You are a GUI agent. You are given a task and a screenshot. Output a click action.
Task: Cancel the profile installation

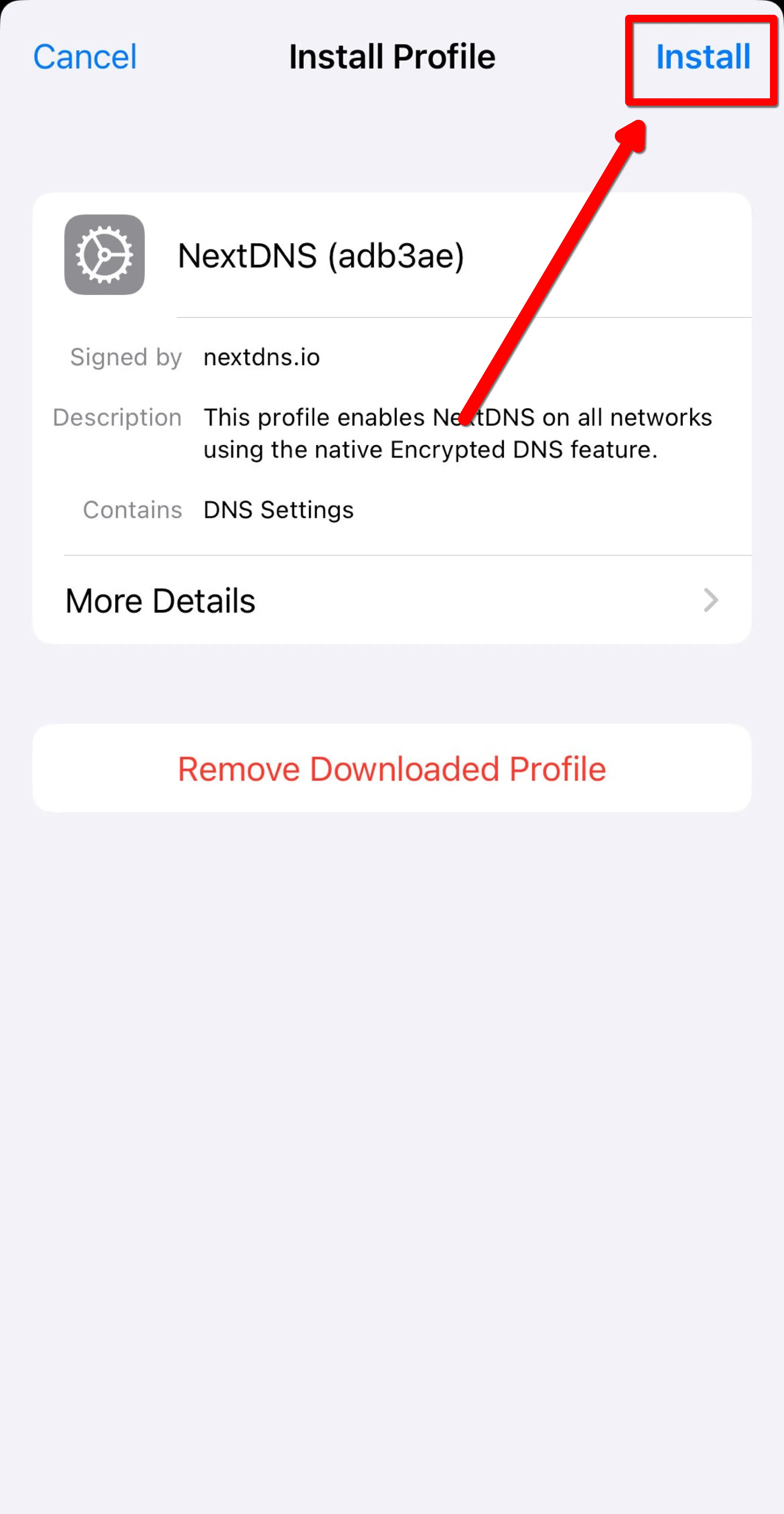tap(85, 57)
